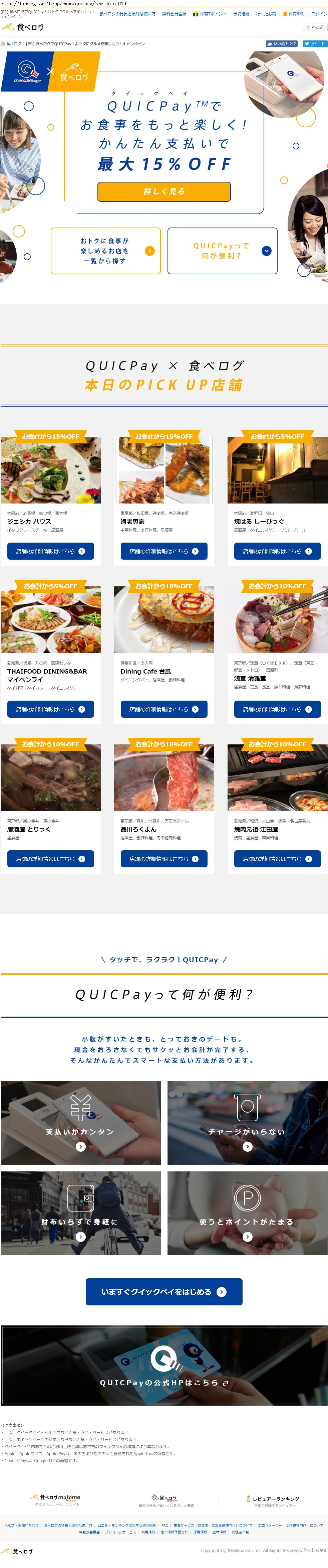The height and width of the screenshot is (1568, 328).
Task: Tap the 詳しく見る button
Action: [x=164, y=191]
